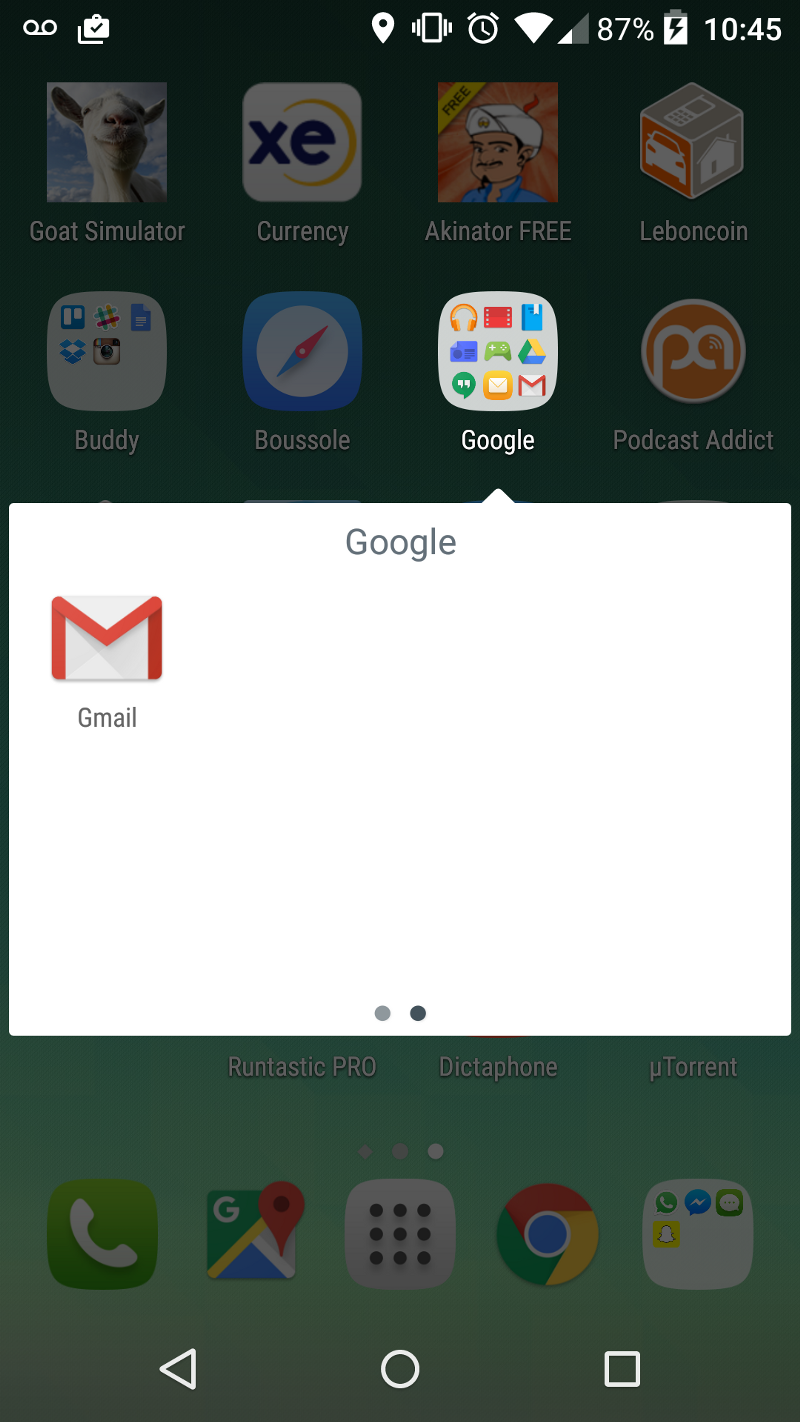Switch to the first folder page dot

(x=382, y=1013)
